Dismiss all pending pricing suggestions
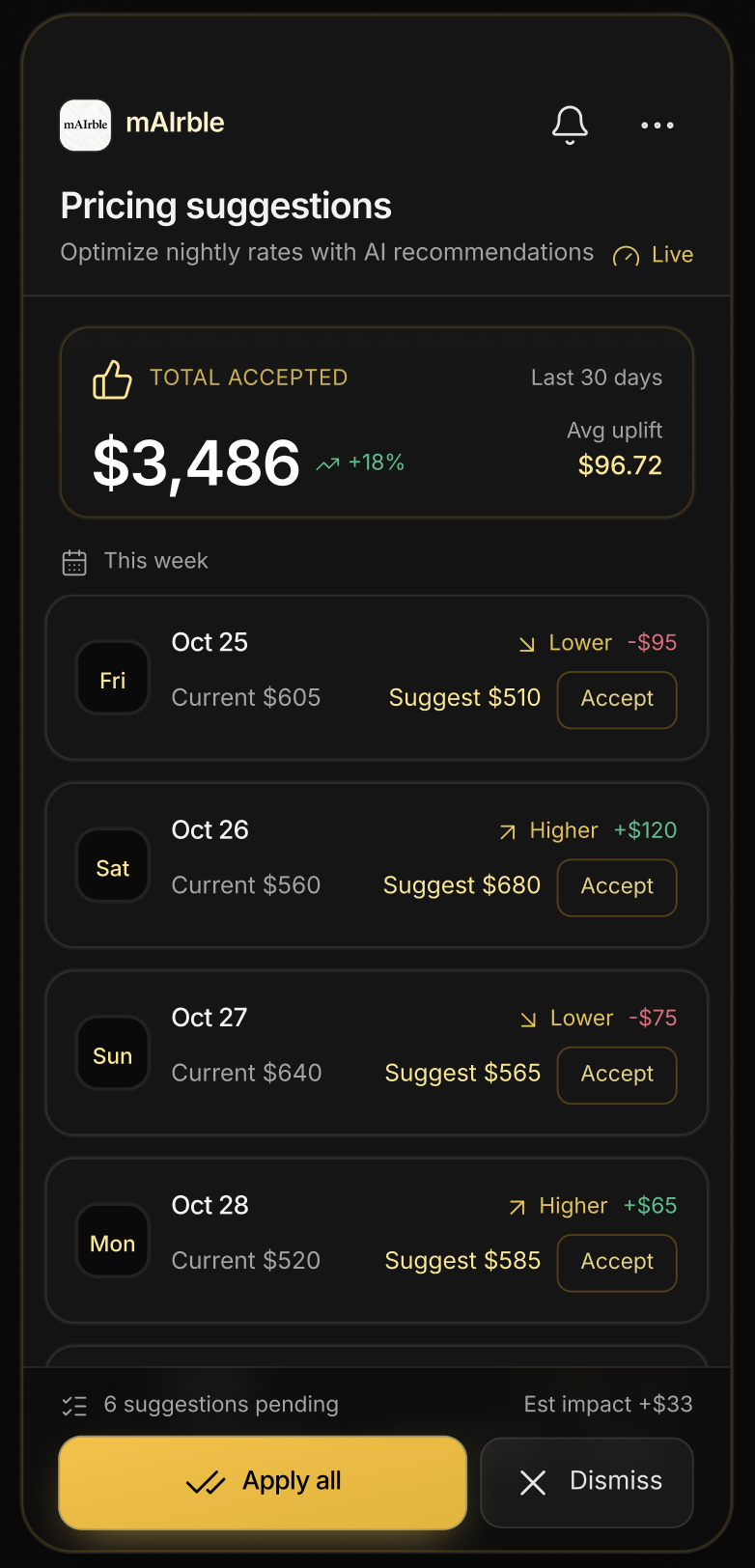 586,1481
